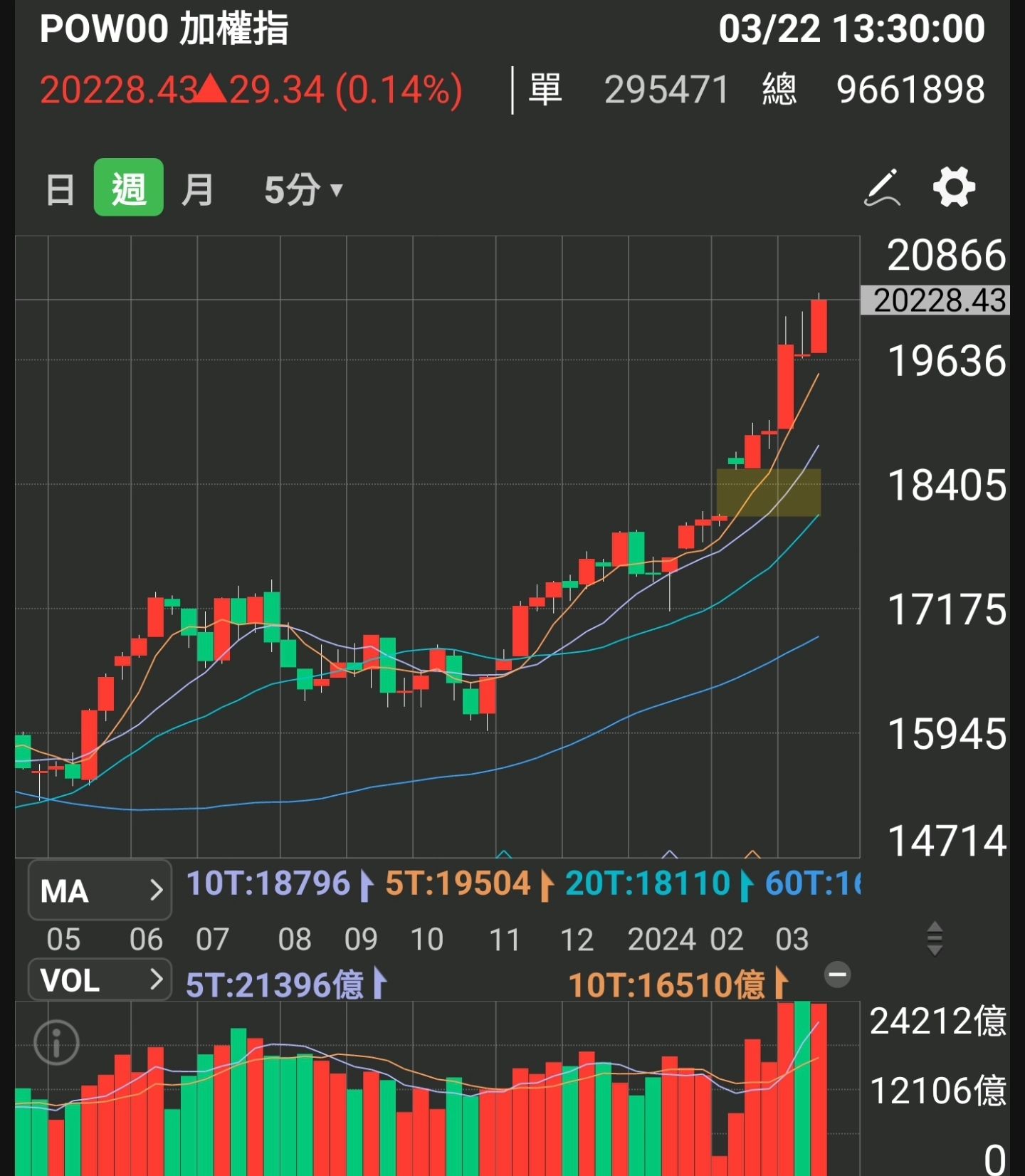Viewport: 1025px width, 1176px height.
Task: Open the volume chart info icon
Action: [56, 1043]
